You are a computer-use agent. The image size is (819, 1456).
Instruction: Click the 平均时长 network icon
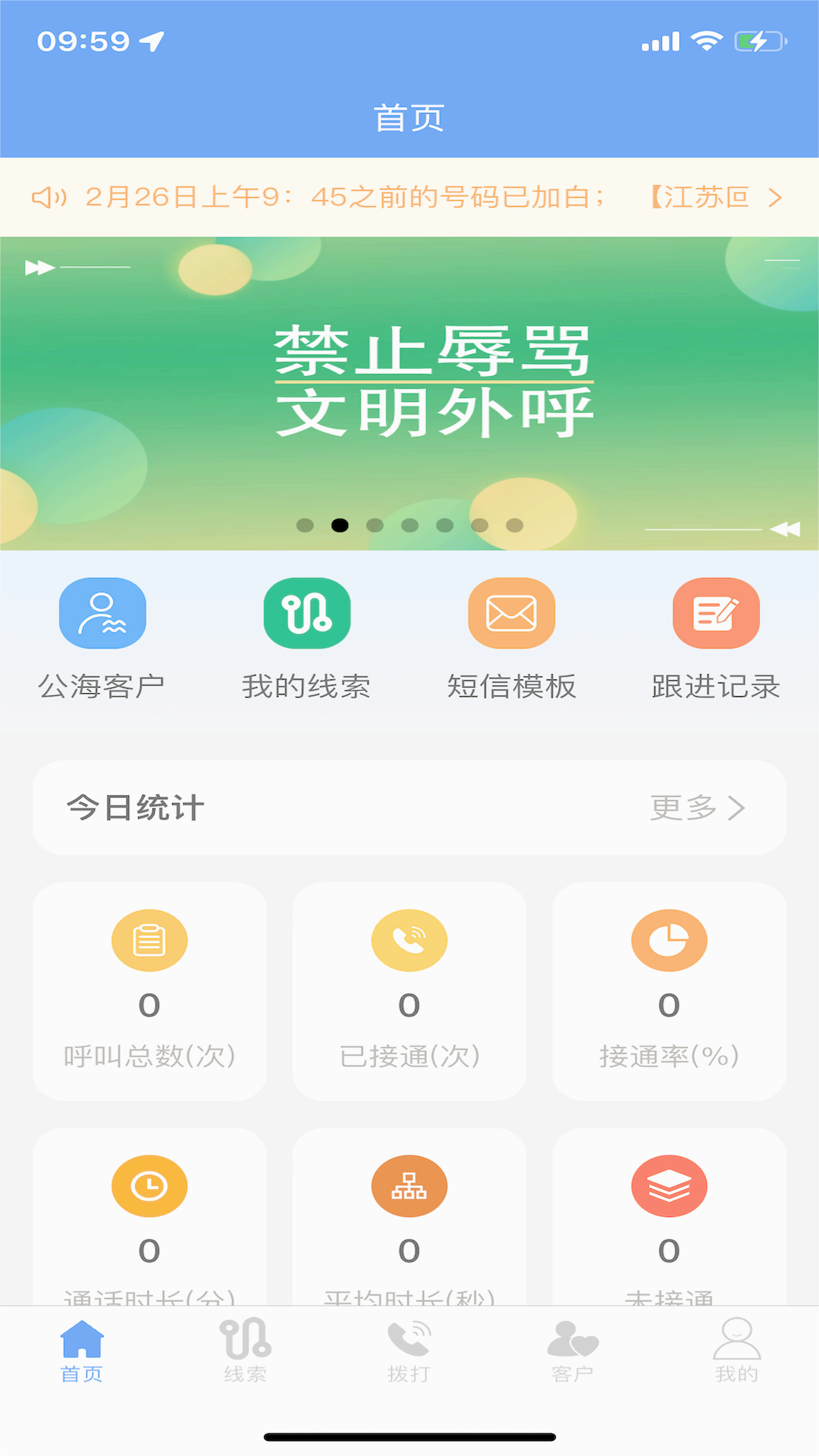pyautogui.click(x=409, y=1186)
